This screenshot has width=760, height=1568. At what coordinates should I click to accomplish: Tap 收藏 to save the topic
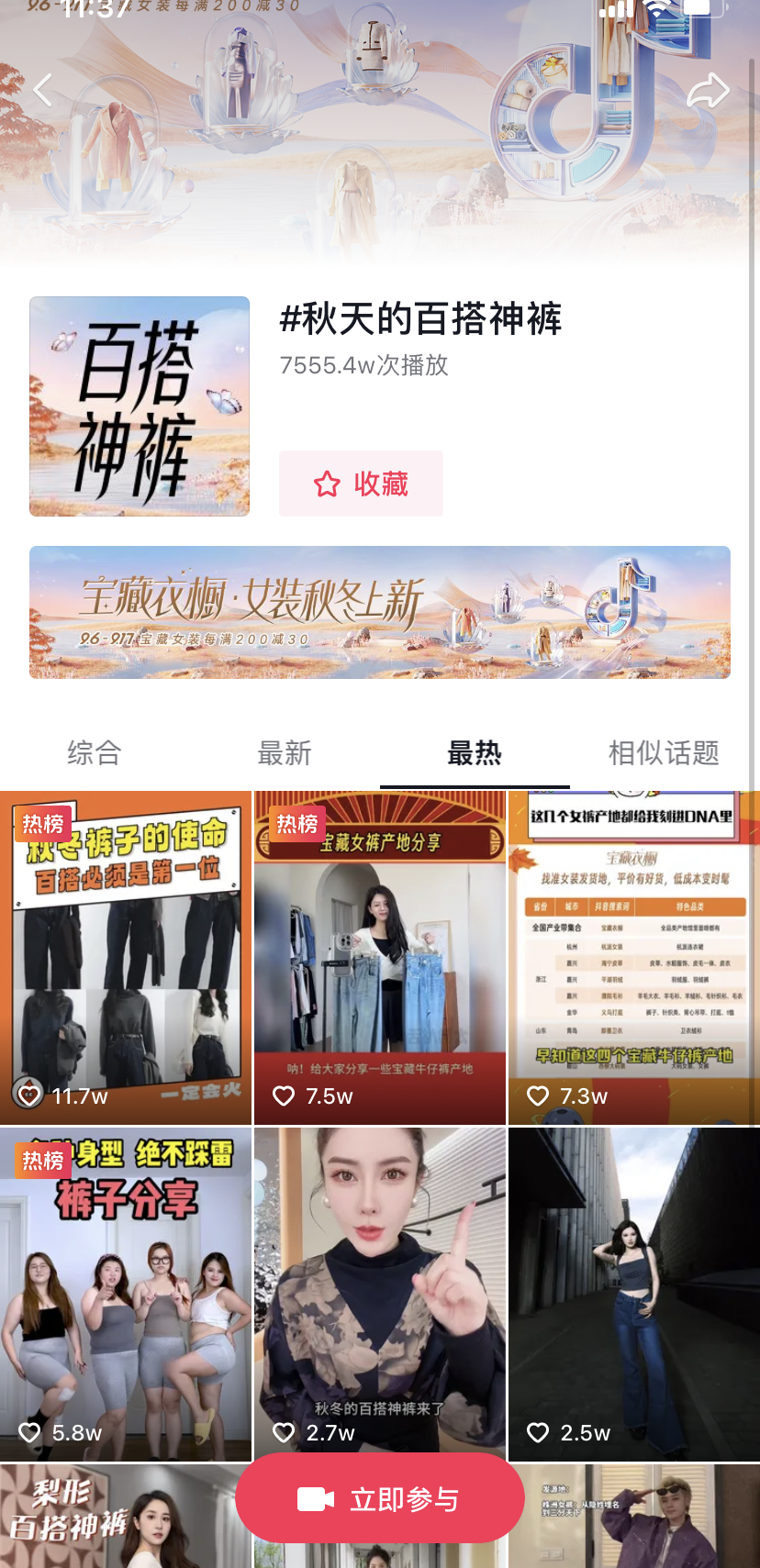(361, 484)
